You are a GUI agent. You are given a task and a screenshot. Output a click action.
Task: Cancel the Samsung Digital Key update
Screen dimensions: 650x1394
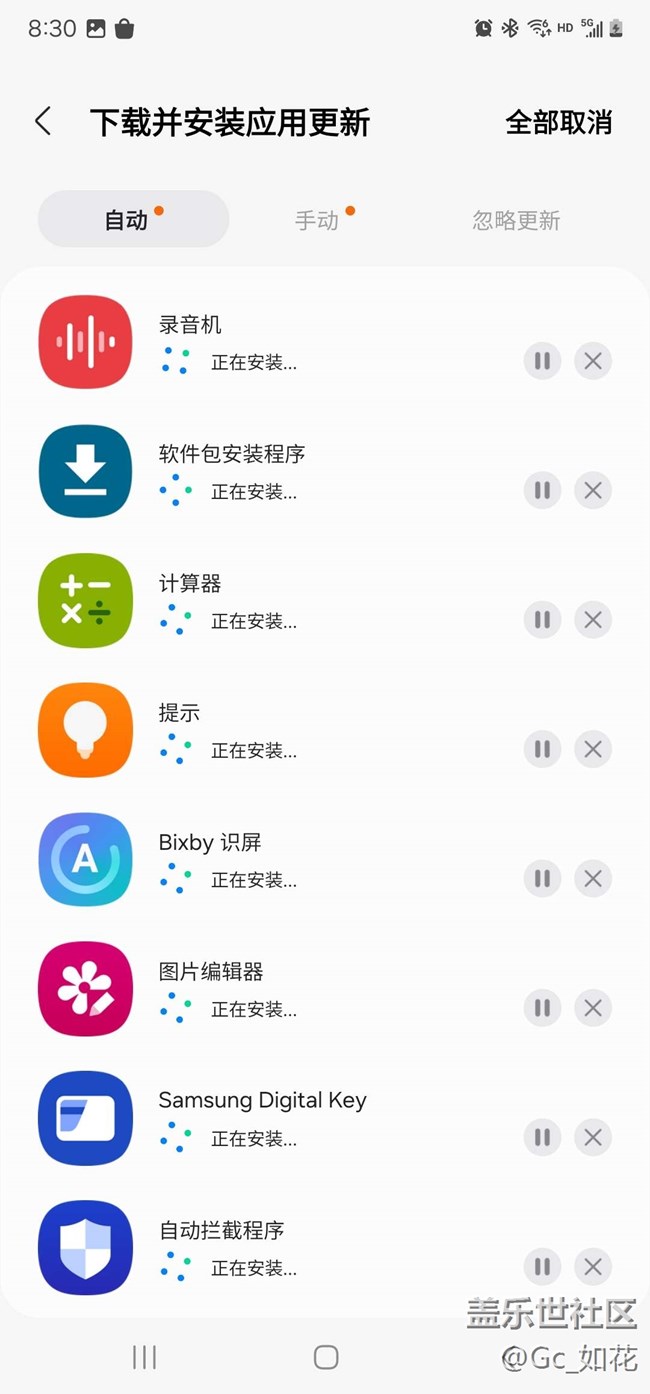593,1137
